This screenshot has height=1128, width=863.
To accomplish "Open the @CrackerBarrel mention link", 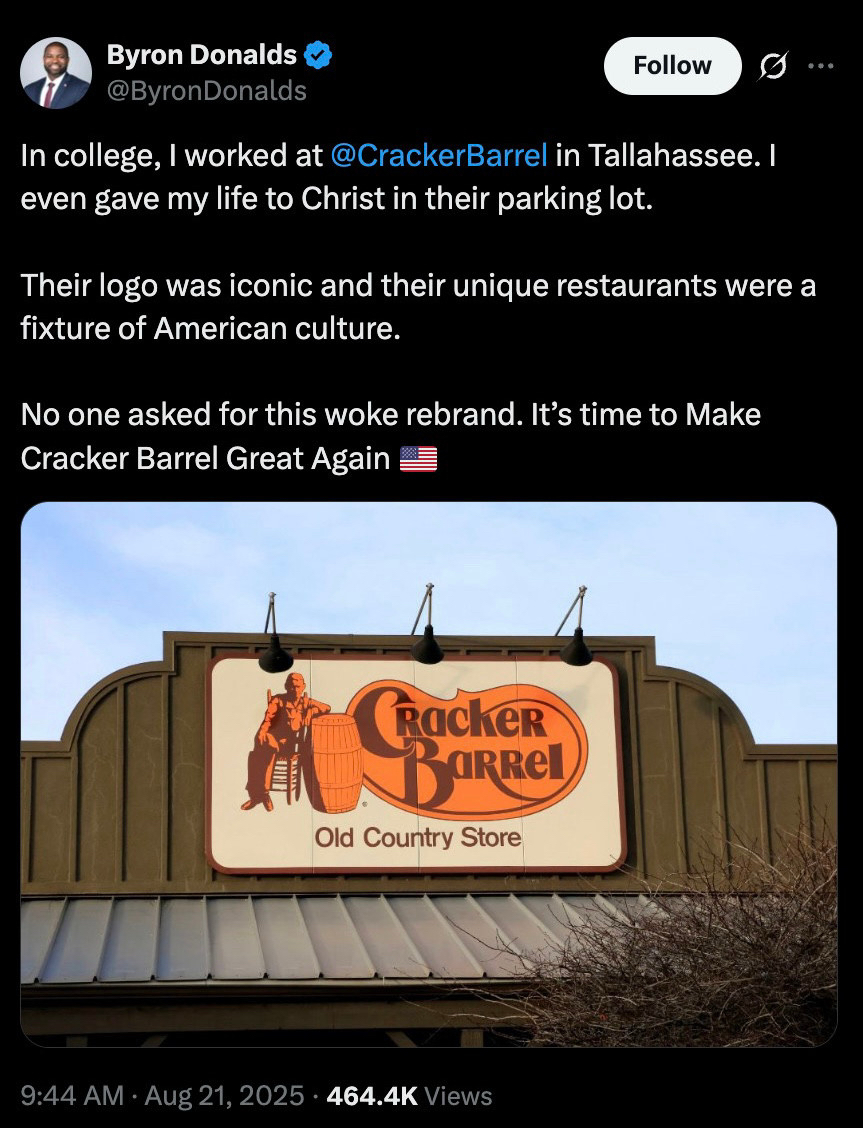I will click(438, 156).
